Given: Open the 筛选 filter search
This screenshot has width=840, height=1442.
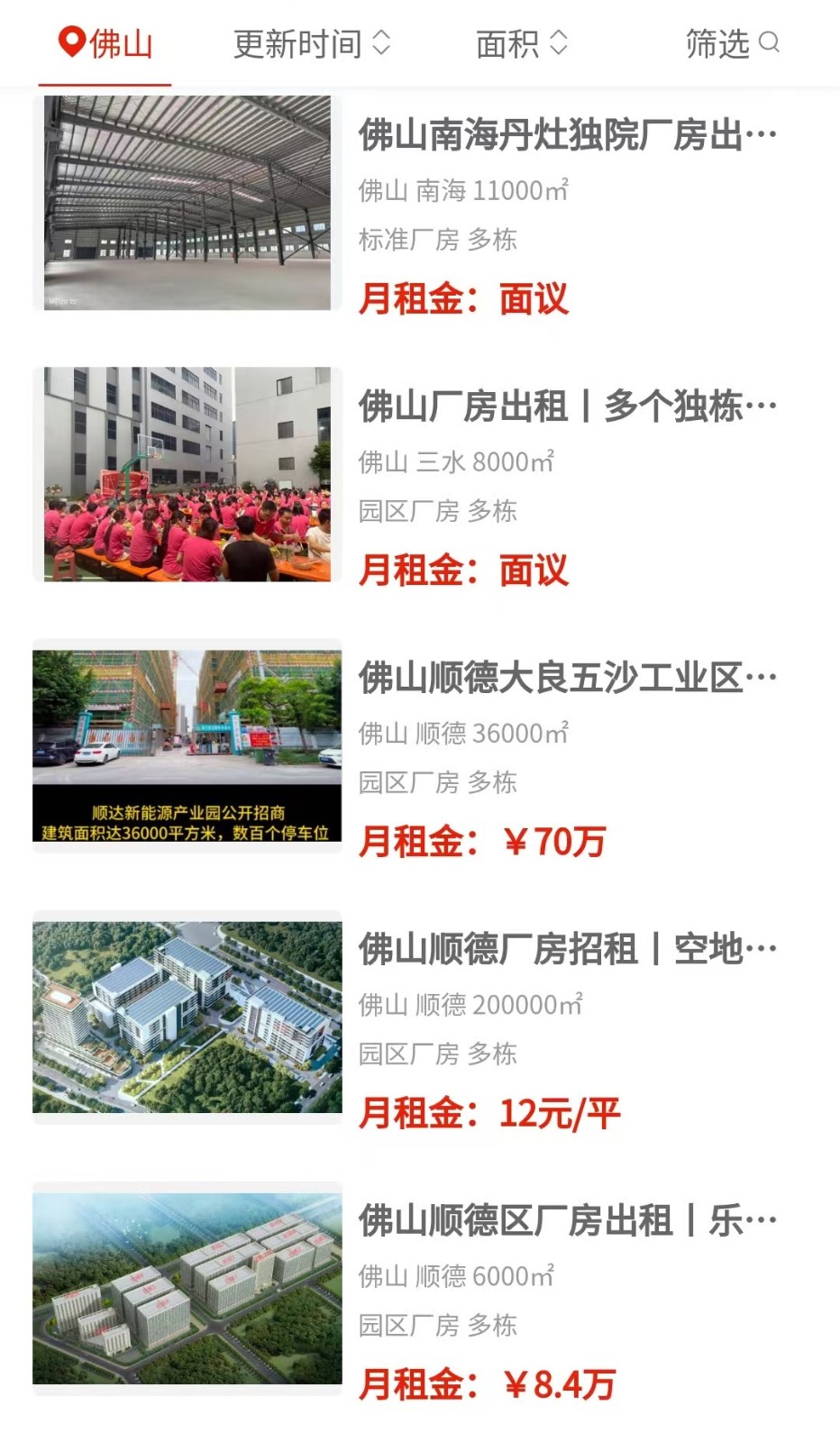Looking at the screenshot, I should pyautogui.click(x=731, y=43).
